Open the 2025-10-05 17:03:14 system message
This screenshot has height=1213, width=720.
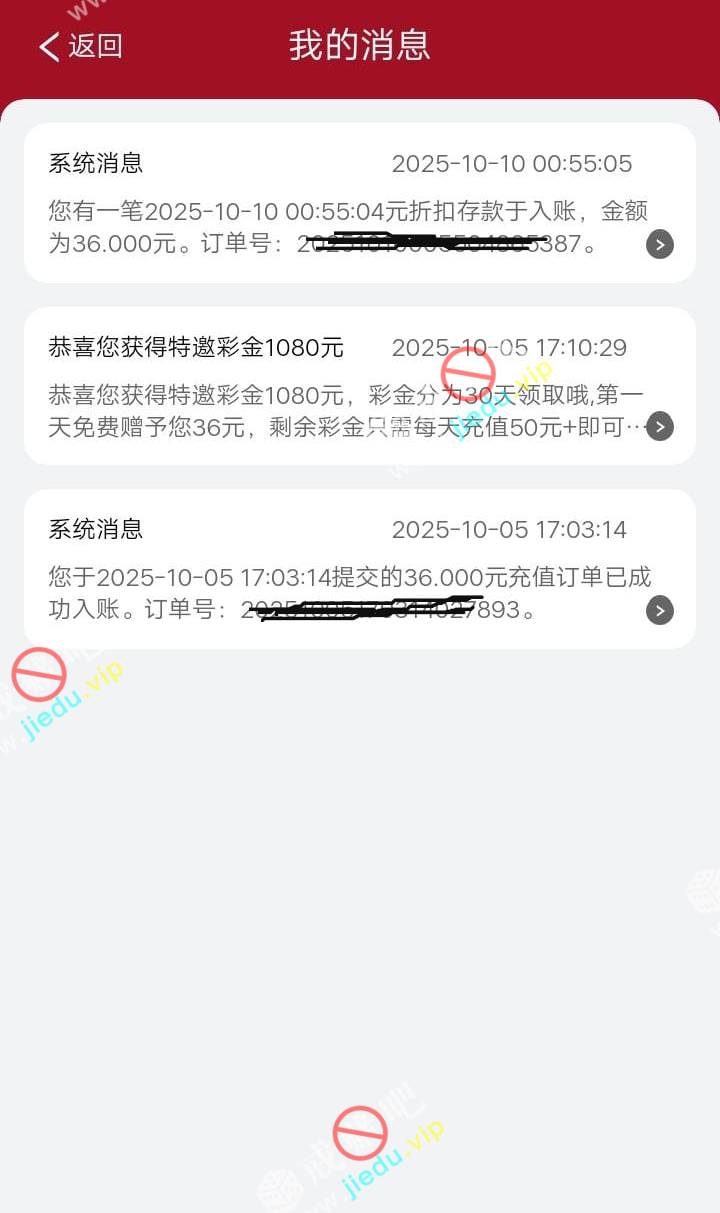[x=340, y=568]
